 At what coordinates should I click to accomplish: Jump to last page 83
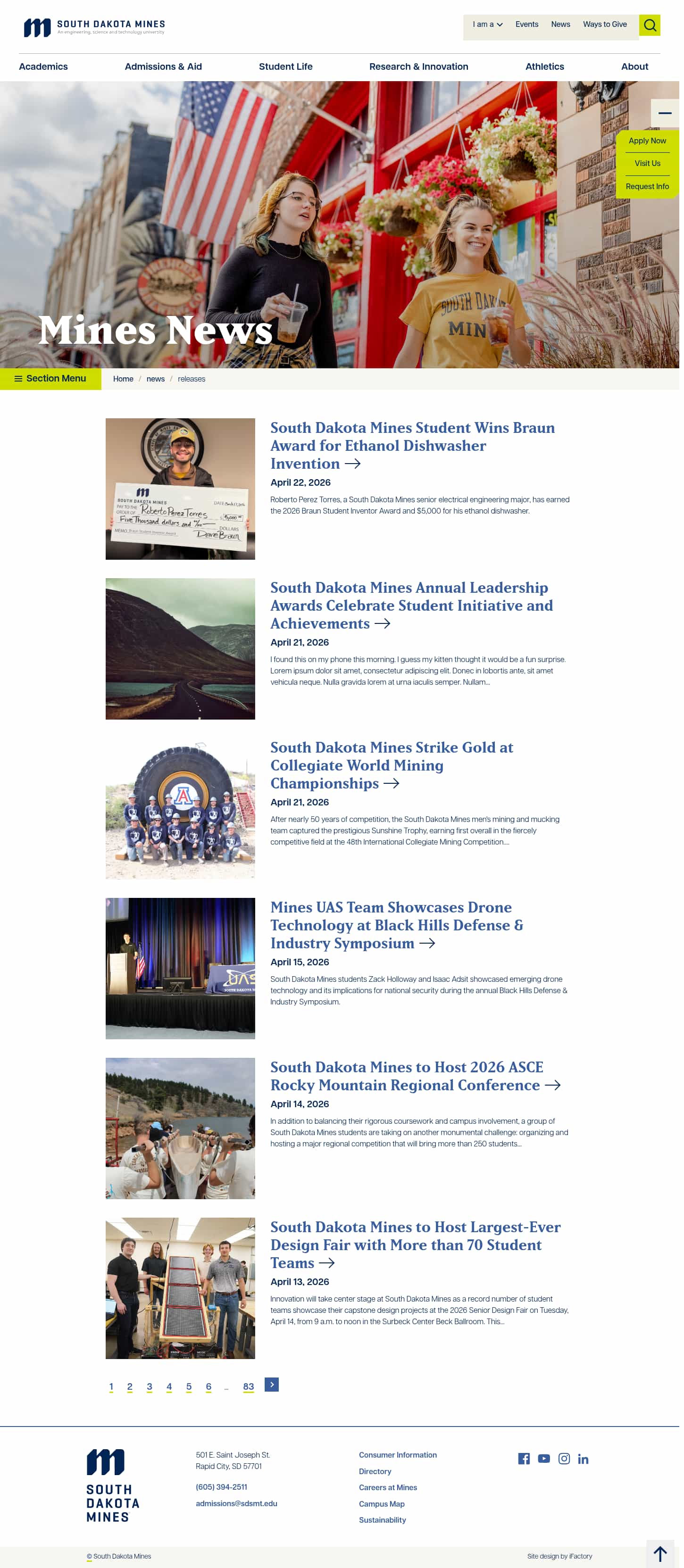tap(248, 1386)
